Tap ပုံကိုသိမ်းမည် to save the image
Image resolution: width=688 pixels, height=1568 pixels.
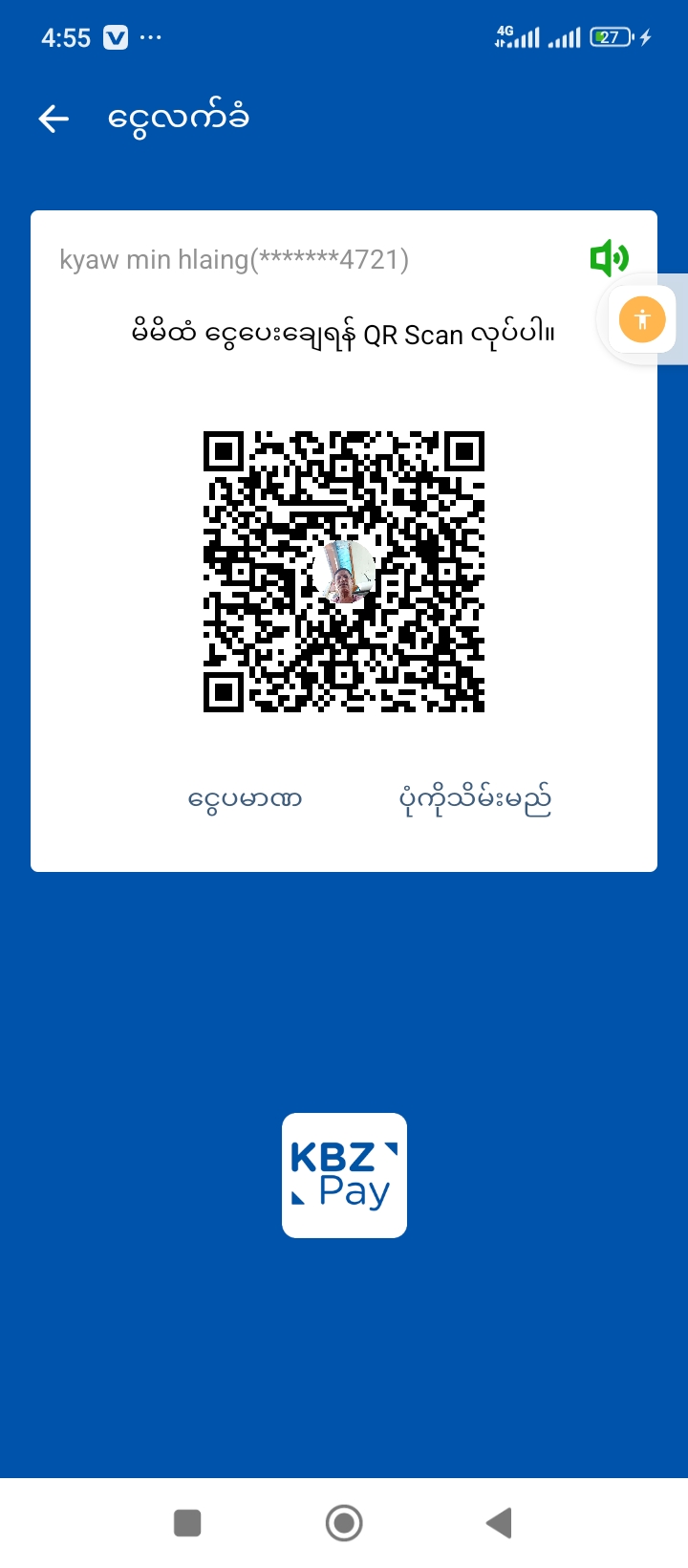[x=475, y=799]
